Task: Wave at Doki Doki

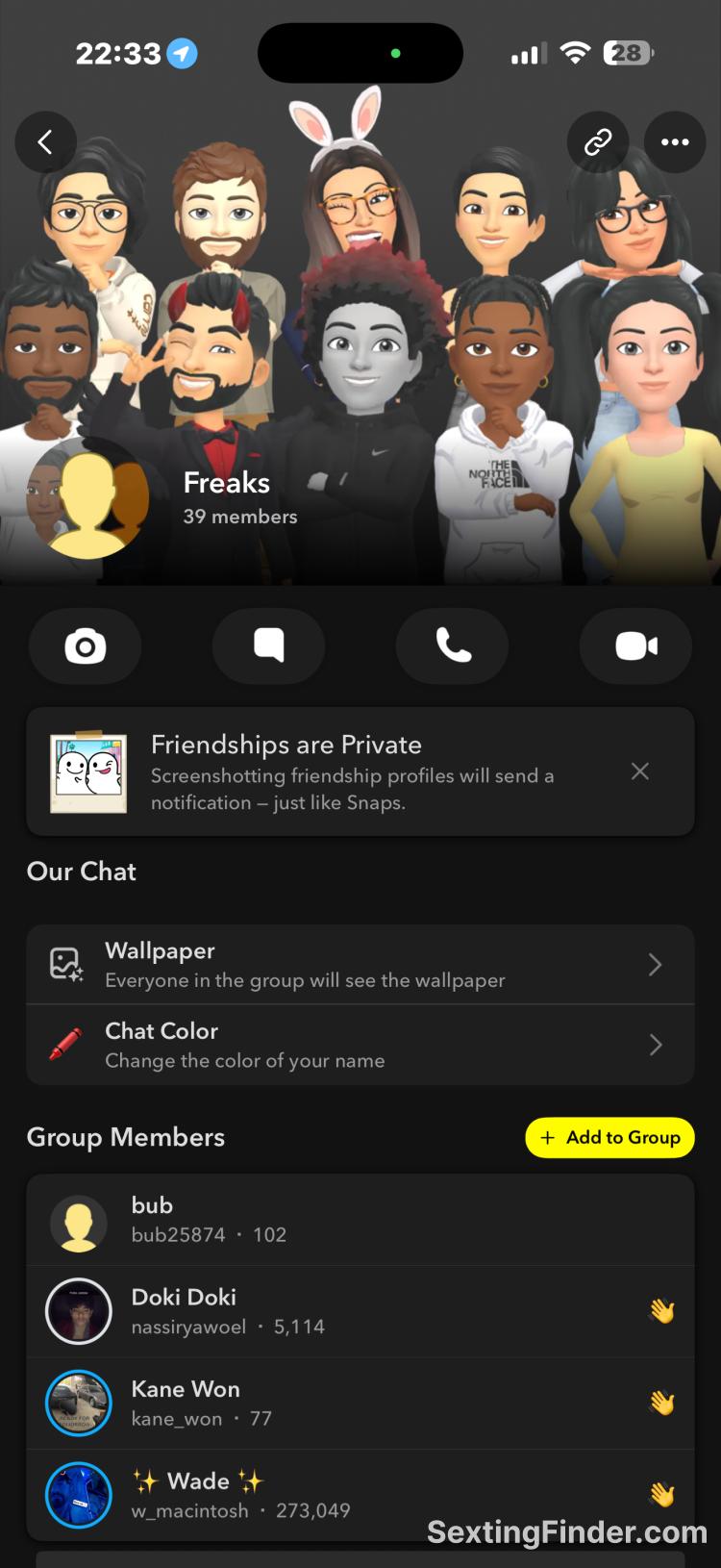Action: tap(662, 1311)
